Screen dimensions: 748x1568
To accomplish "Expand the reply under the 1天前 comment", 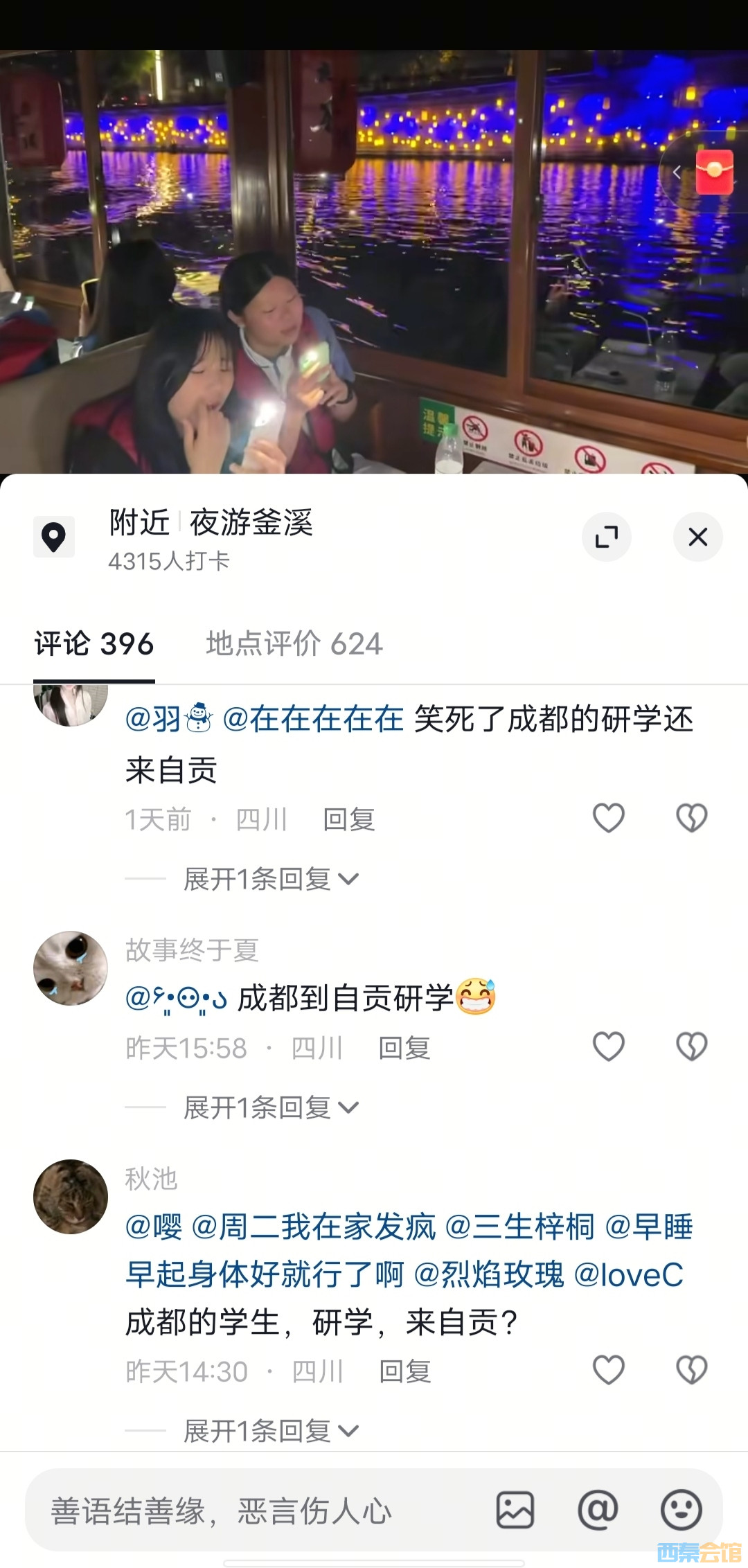I will 270,880.
